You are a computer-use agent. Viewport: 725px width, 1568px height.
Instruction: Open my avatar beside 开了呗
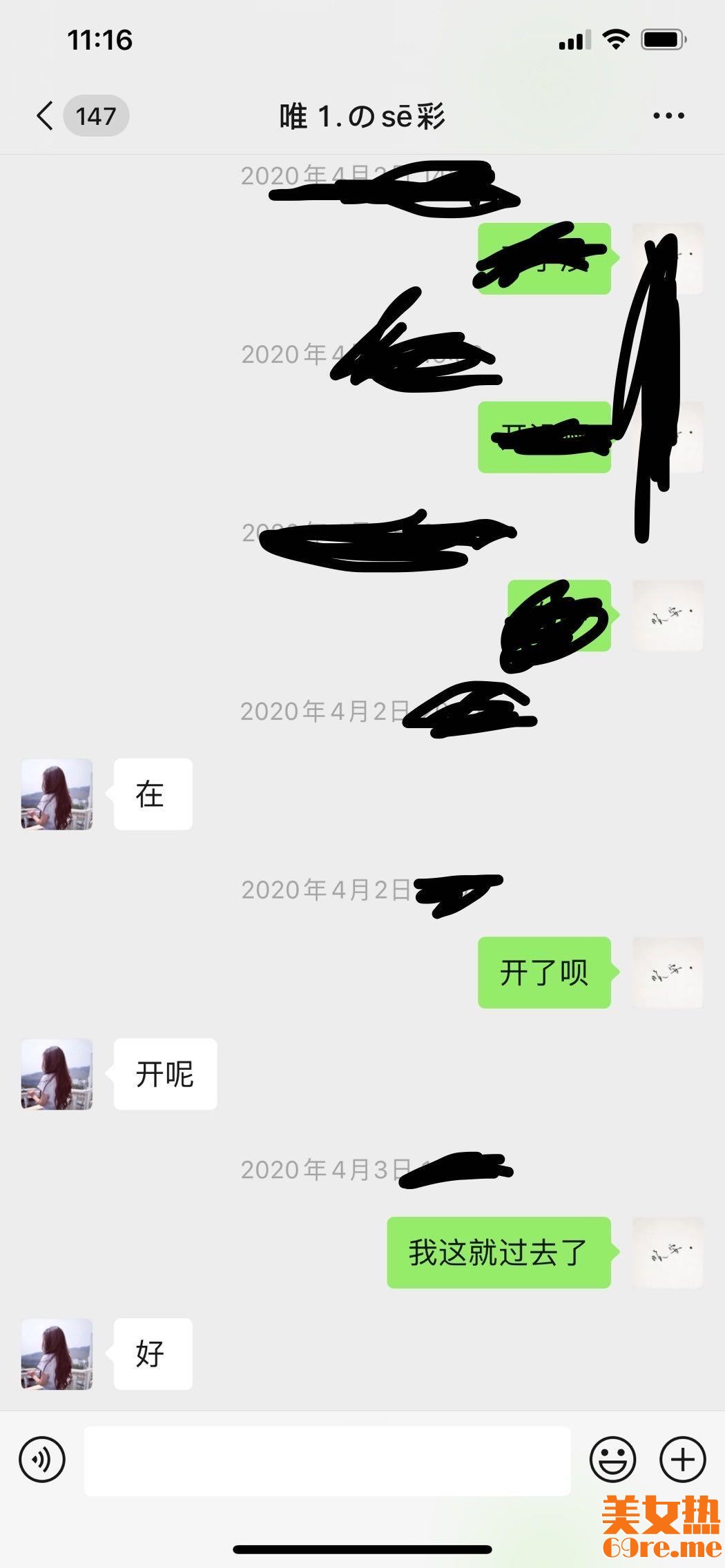tap(667, 972)
